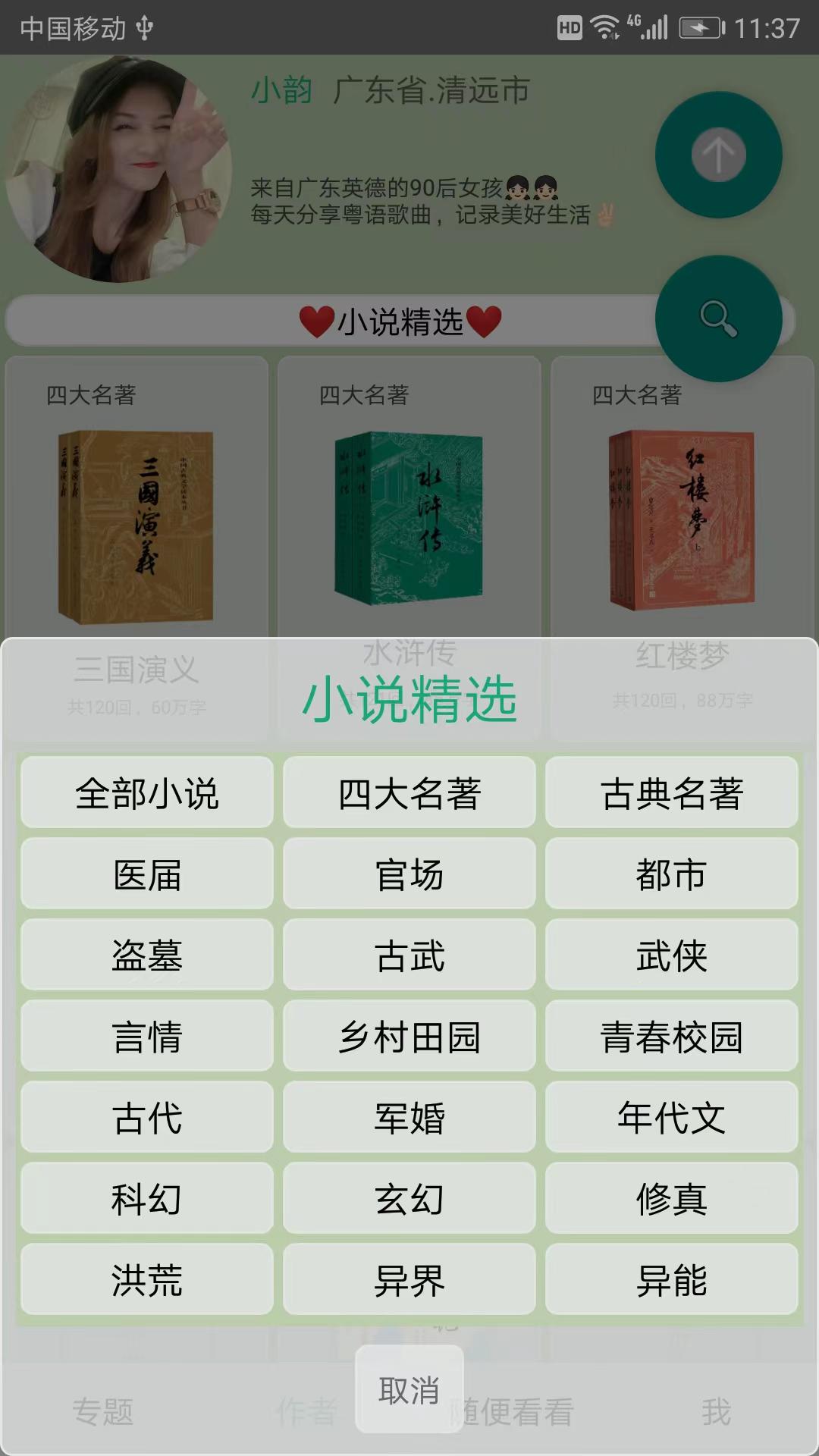Open the 盗墓 novel category

[146, 956]
